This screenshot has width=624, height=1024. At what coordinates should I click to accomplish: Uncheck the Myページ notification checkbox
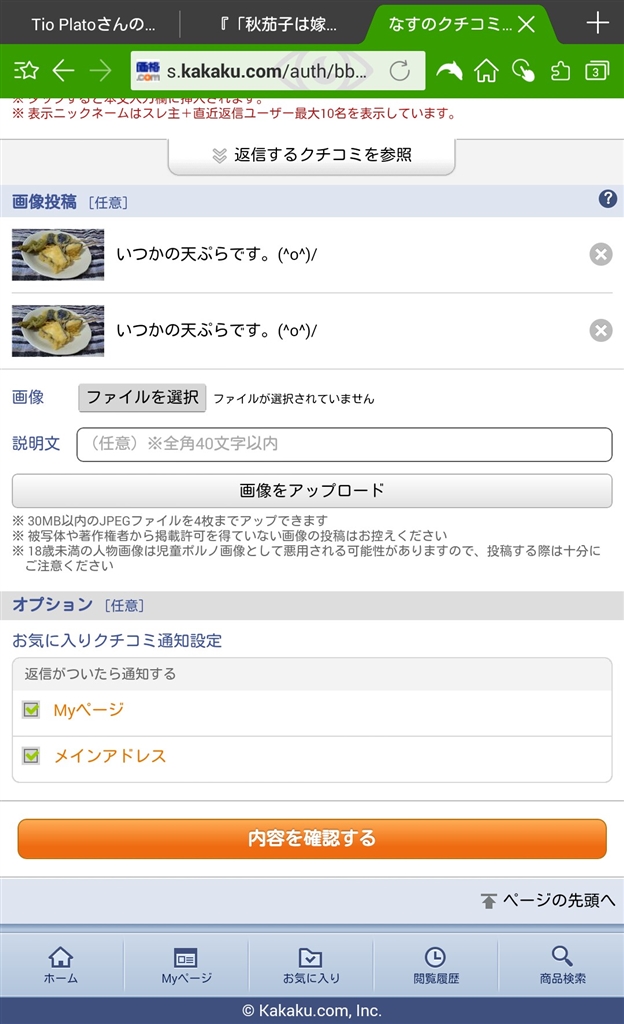click(31, 710)
